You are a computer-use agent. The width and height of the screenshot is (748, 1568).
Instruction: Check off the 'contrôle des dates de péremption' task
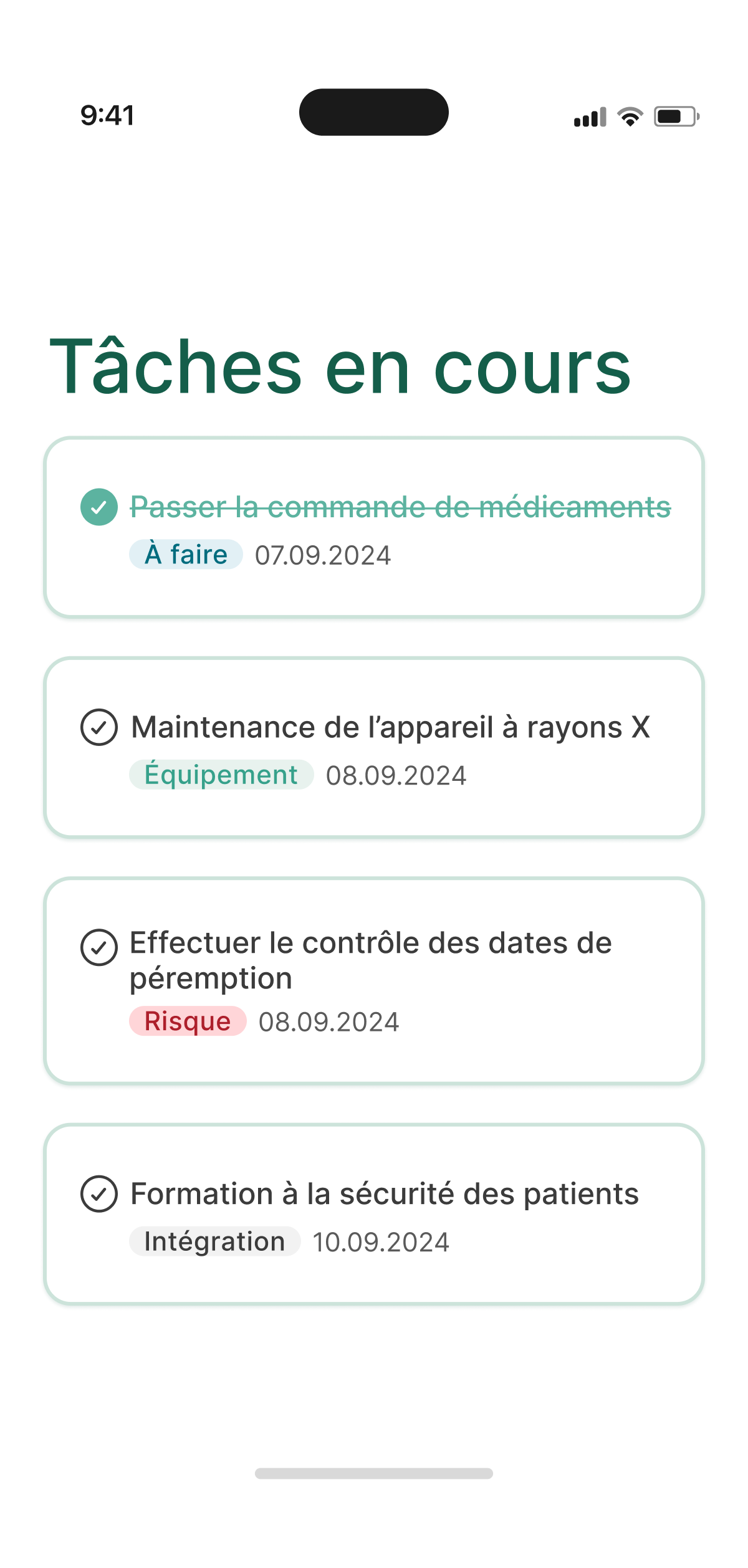(99, 947)
